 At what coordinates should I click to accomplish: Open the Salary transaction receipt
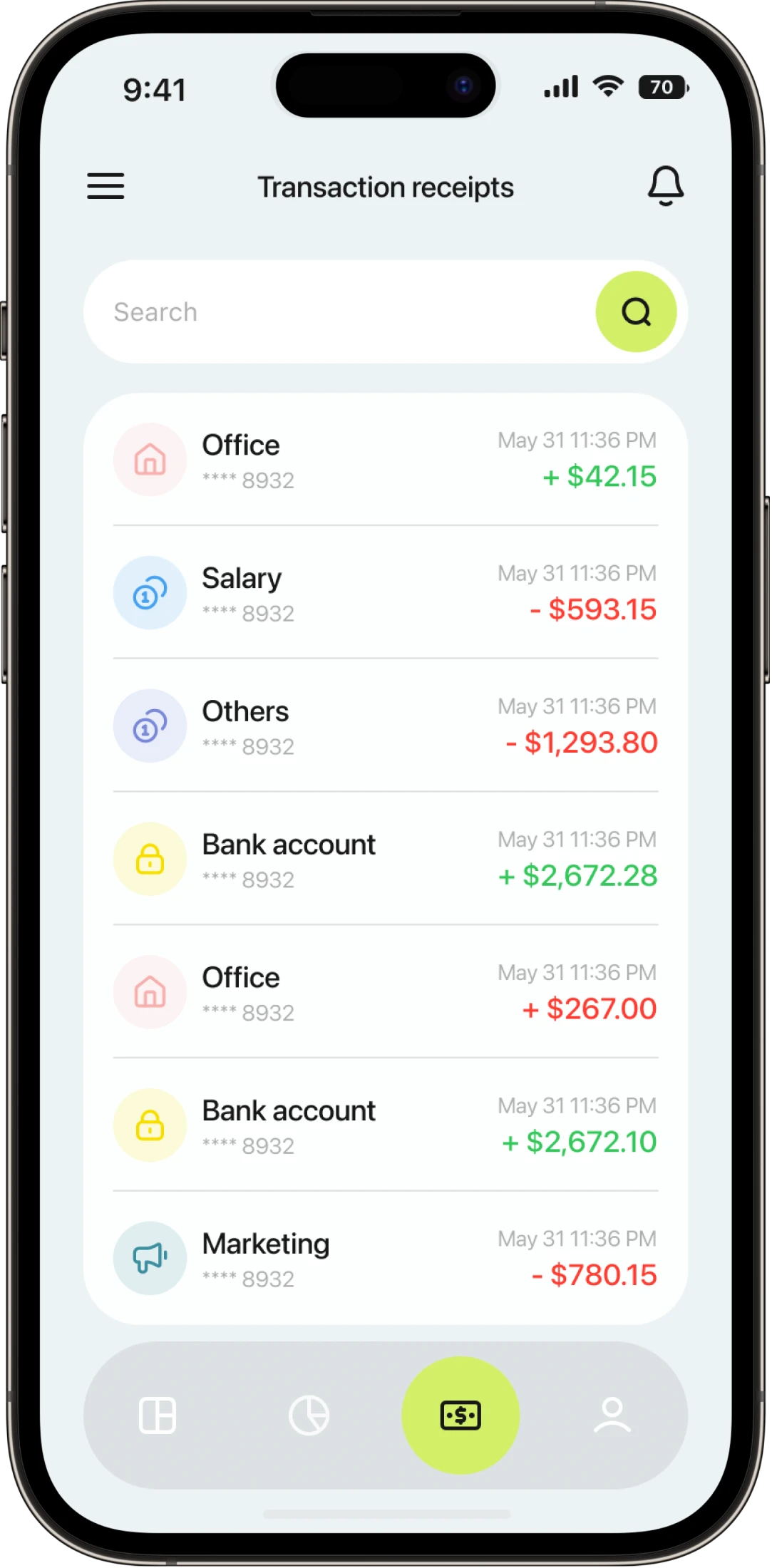pyautogui.click(x=385, y=593)
